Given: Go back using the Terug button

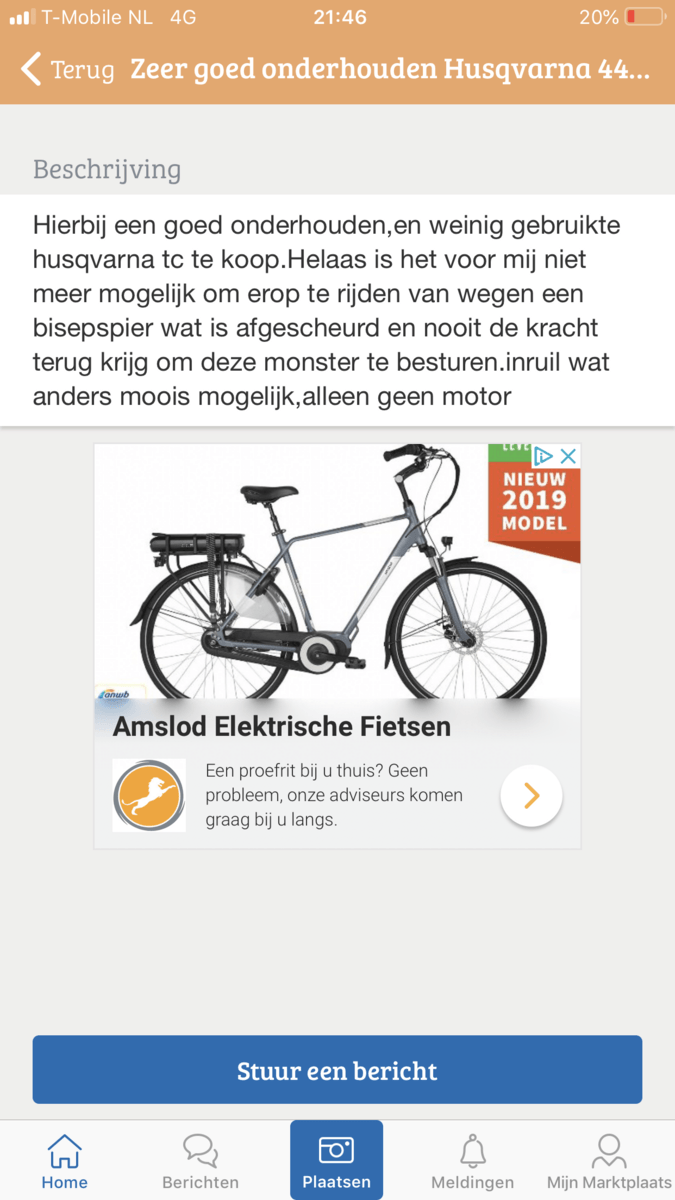Looking at the screenshot, I should (x=66, y=70).
